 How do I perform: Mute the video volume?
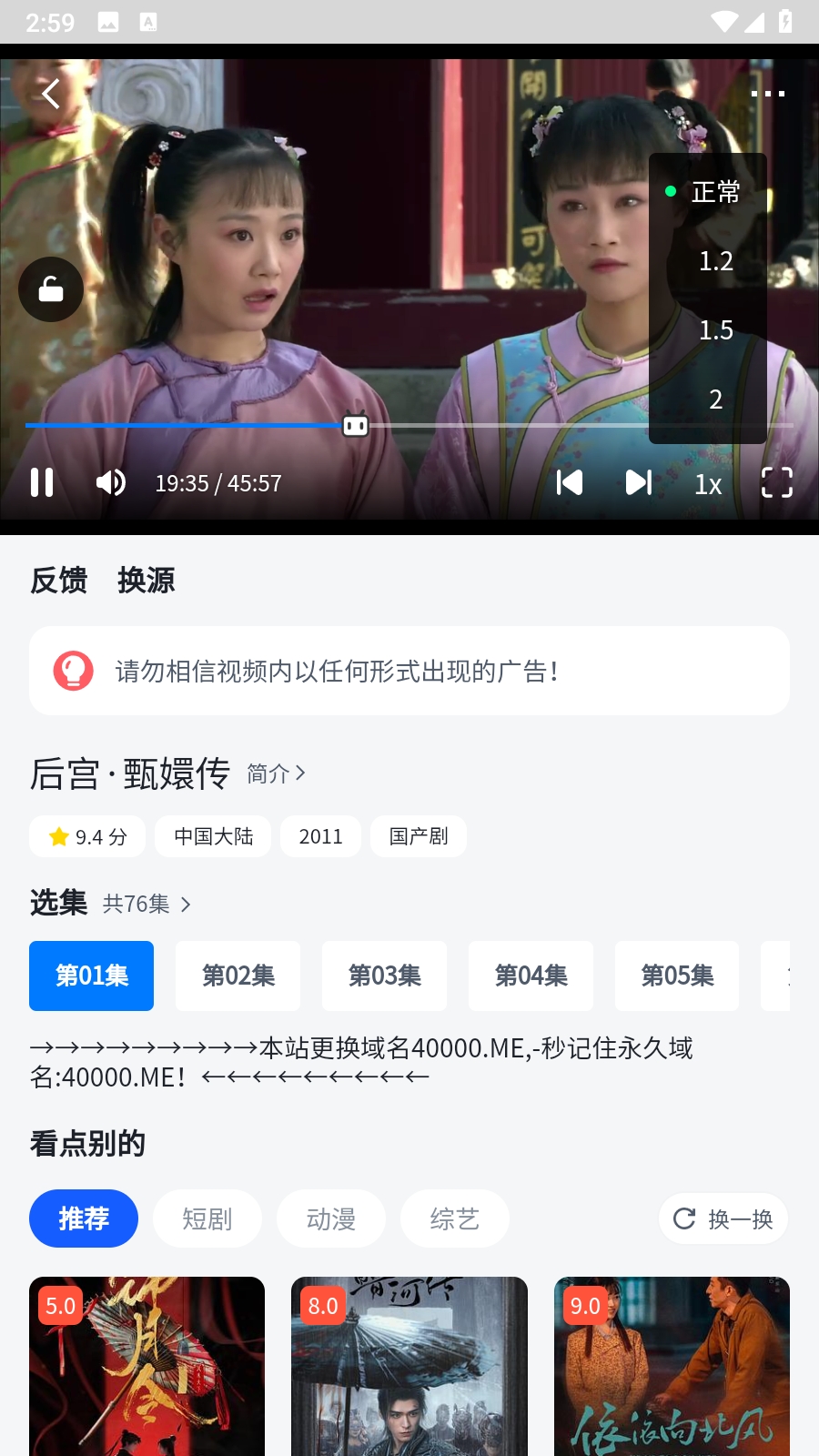[111, 483]
